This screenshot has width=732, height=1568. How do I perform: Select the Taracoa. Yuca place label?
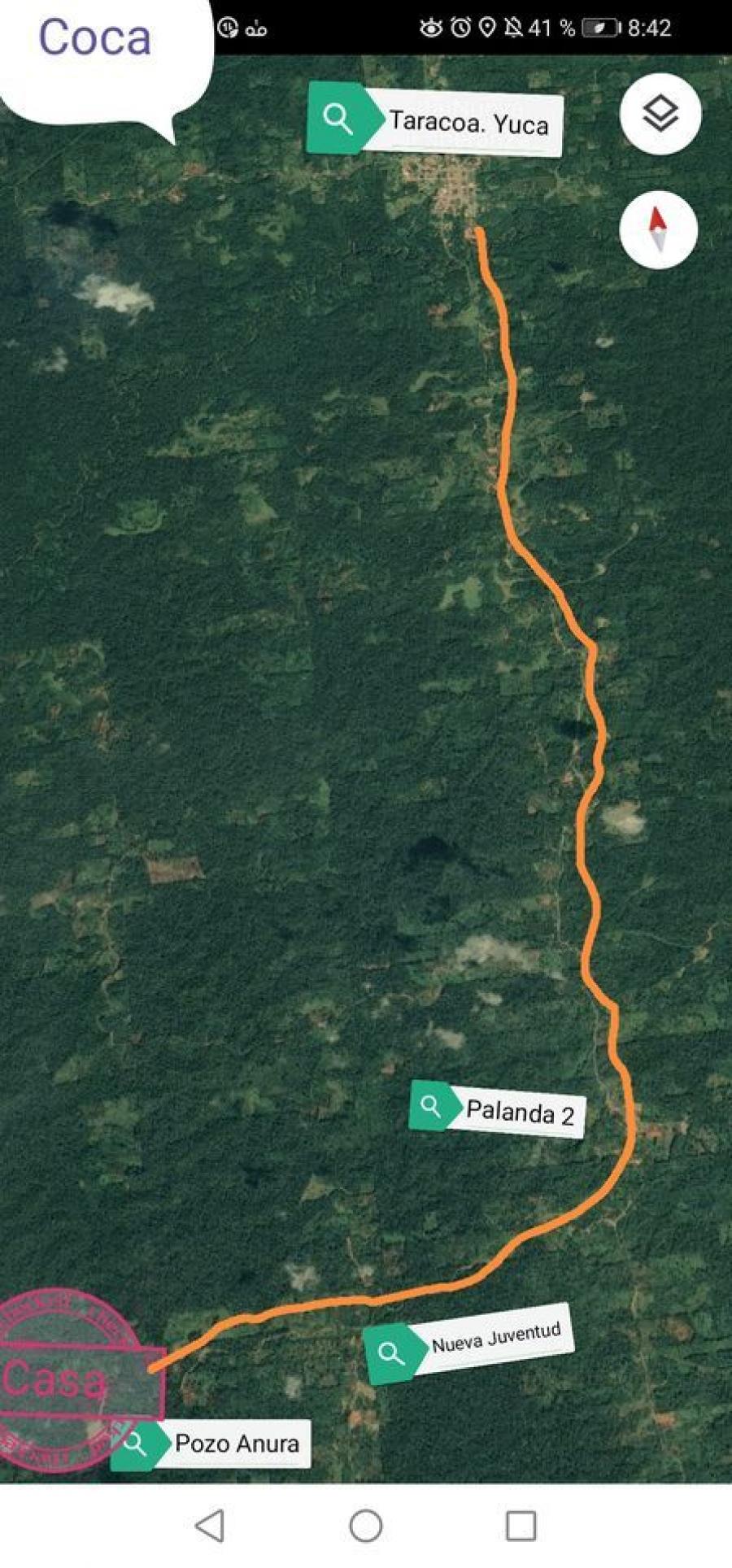coord(434,120)
